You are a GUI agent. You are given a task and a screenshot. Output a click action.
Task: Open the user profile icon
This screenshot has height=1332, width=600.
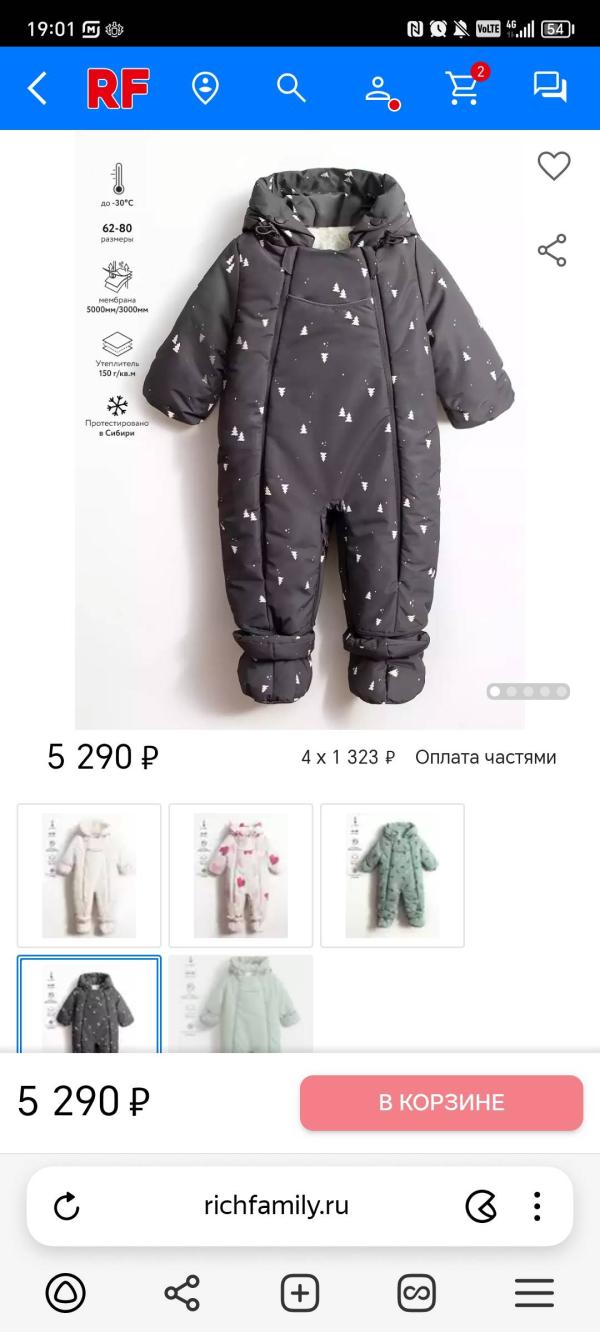[379, 89]
